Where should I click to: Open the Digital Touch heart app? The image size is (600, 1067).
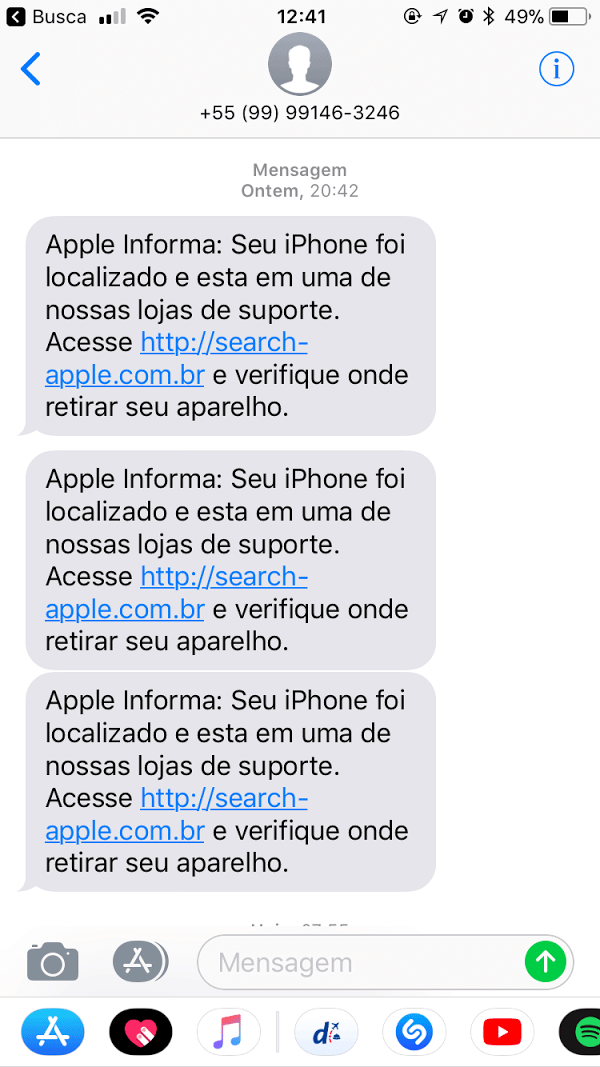point(140,1032)
